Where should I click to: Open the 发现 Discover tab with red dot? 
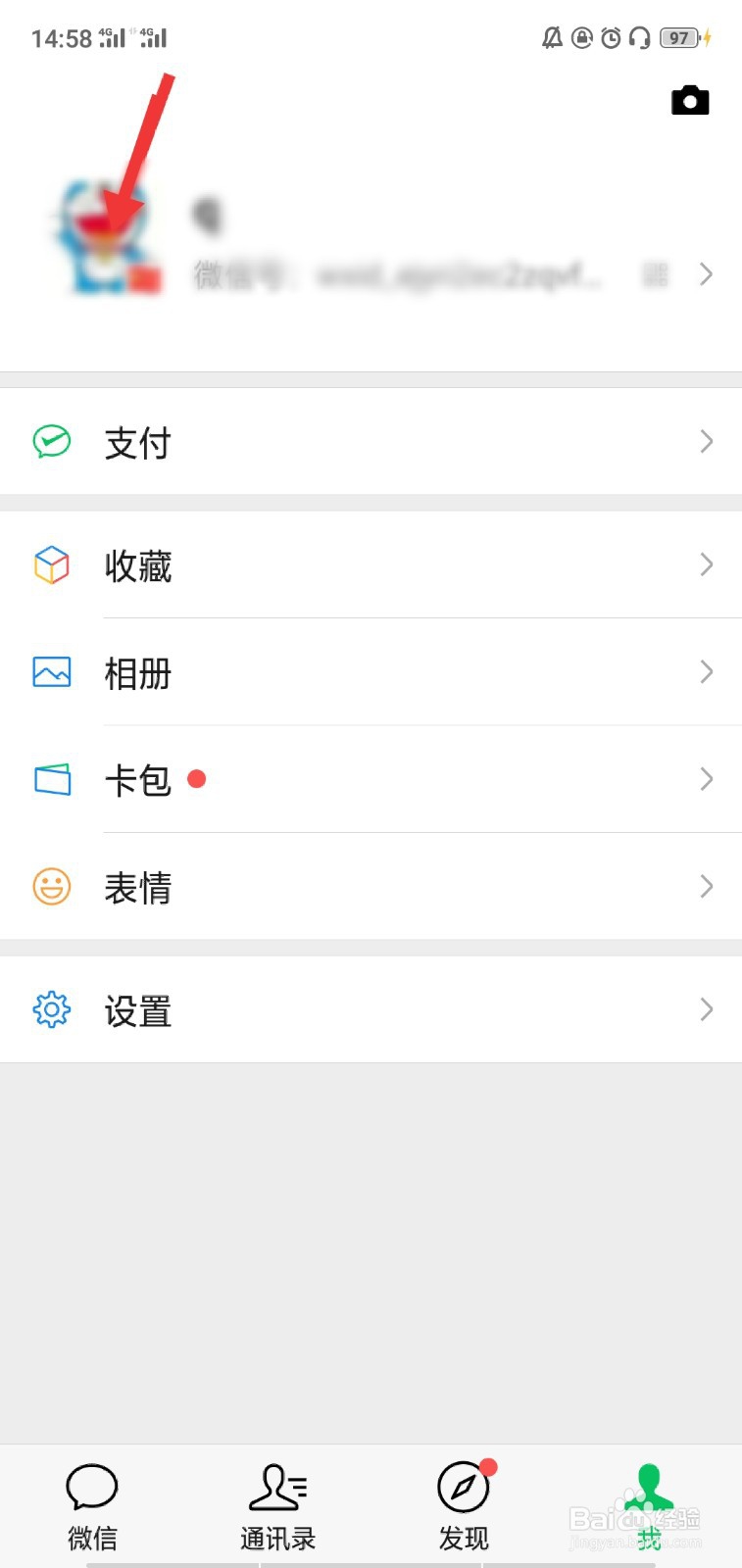462,1504
